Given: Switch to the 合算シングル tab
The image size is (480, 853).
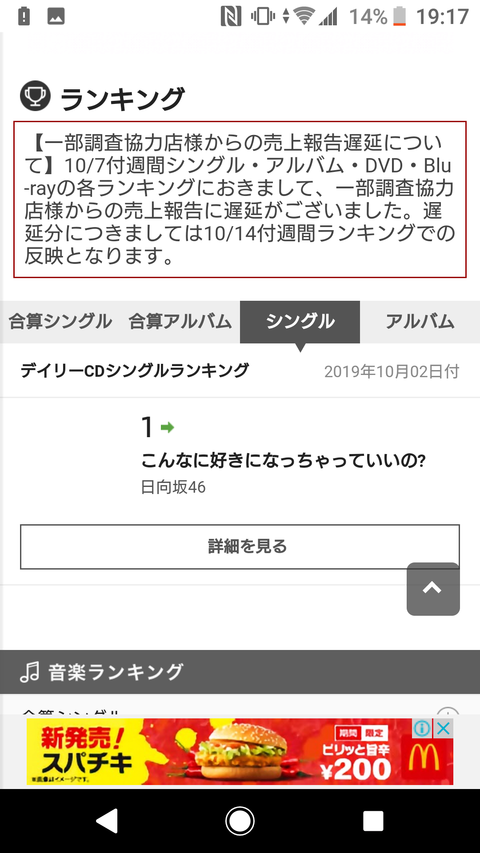Looking at the screenshot, I should [60, 322].
